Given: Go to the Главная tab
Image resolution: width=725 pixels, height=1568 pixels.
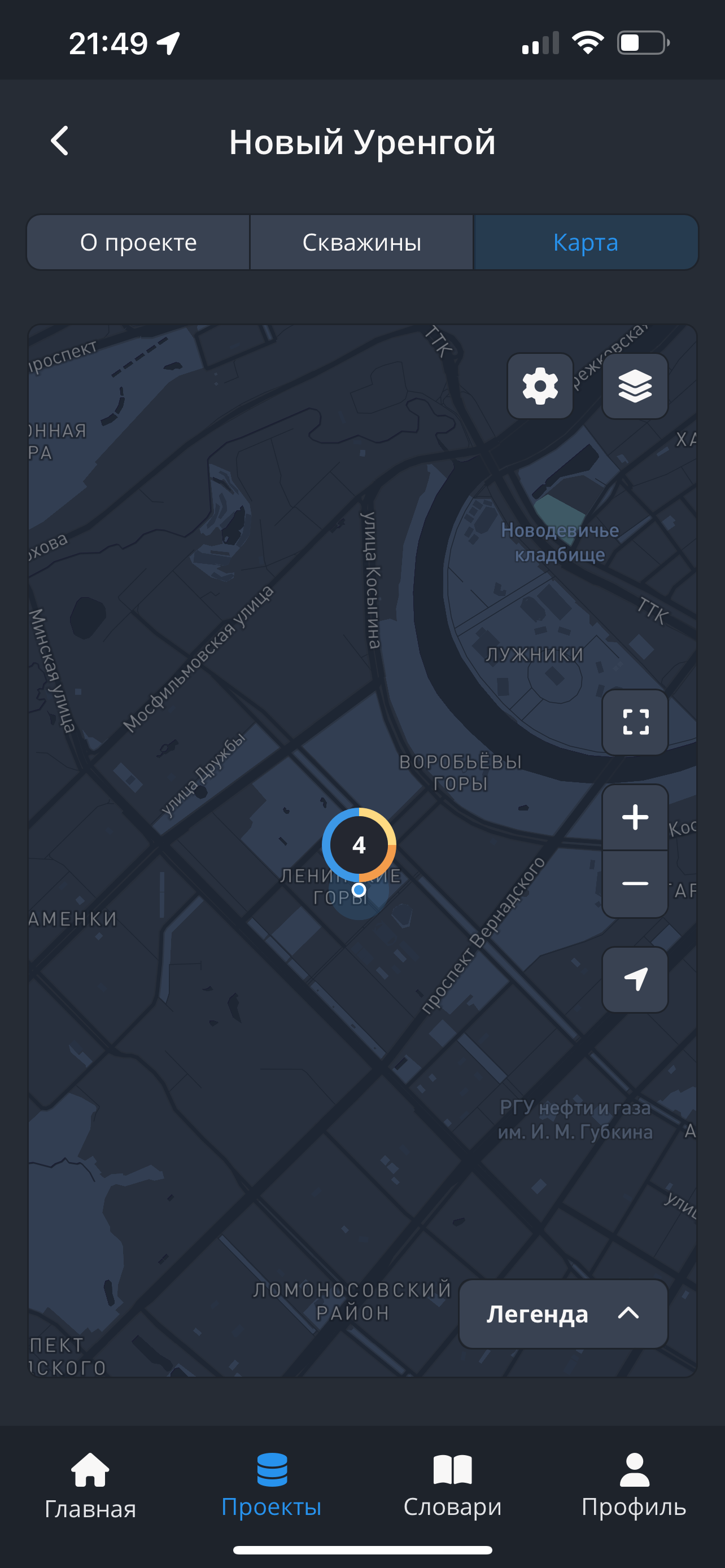Looking at the screenshot, I should pos(90,1486).
